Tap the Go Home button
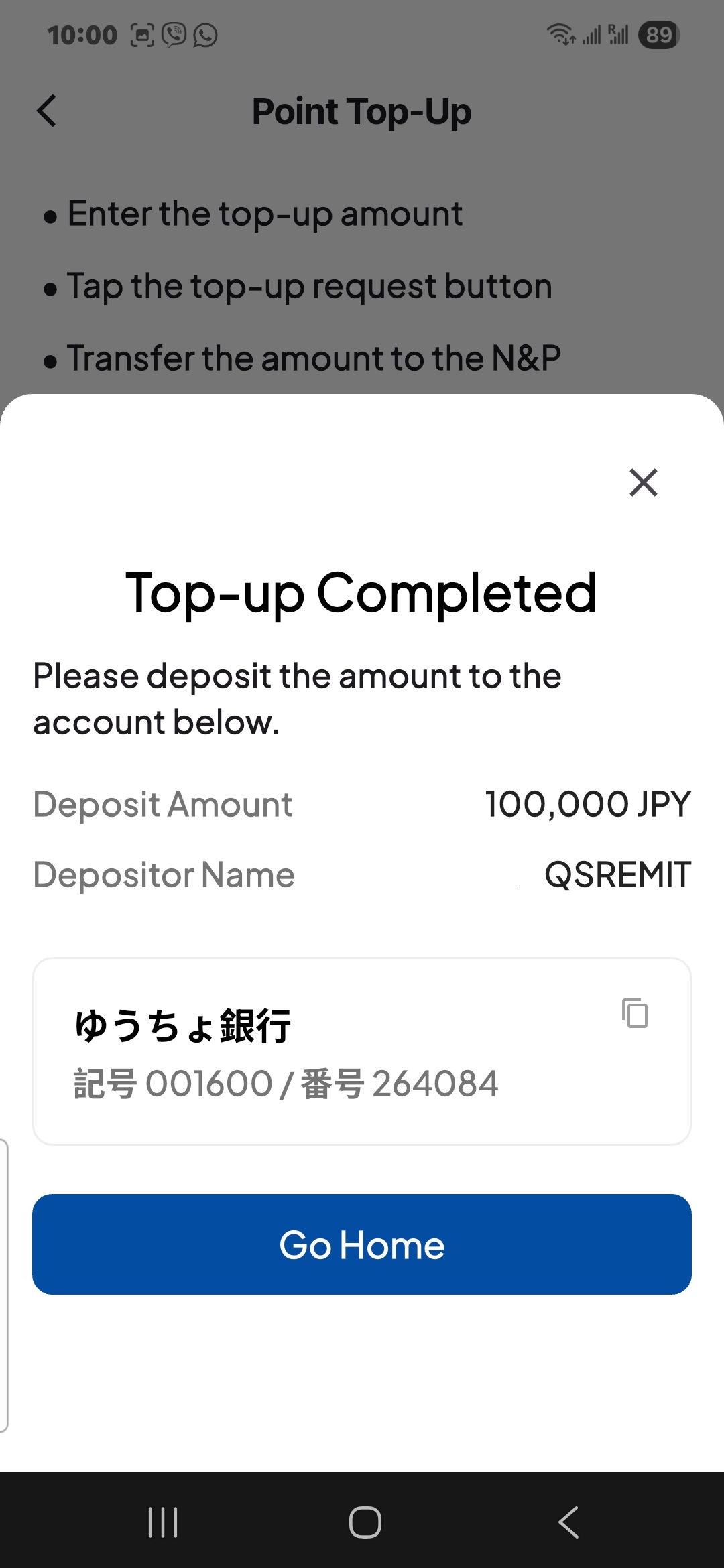Image resolution: width=724 pixels, height=1568 pixels. [362, 1244]
